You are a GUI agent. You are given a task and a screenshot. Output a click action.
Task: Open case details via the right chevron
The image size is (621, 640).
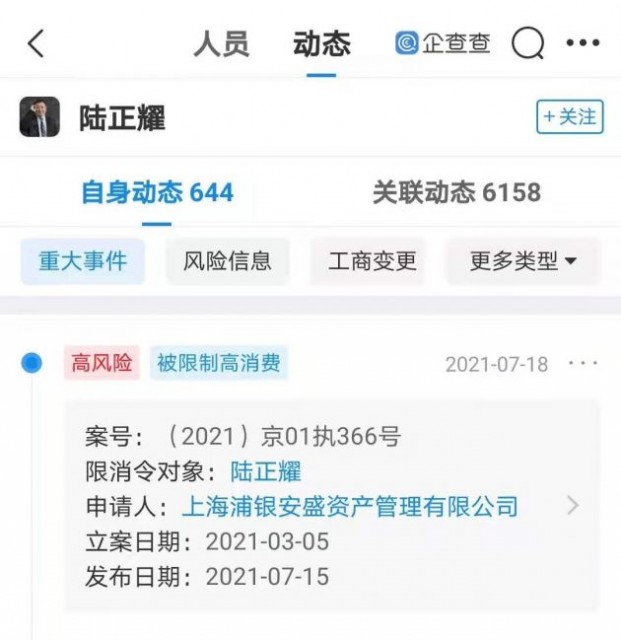click(x=573, y=505)
